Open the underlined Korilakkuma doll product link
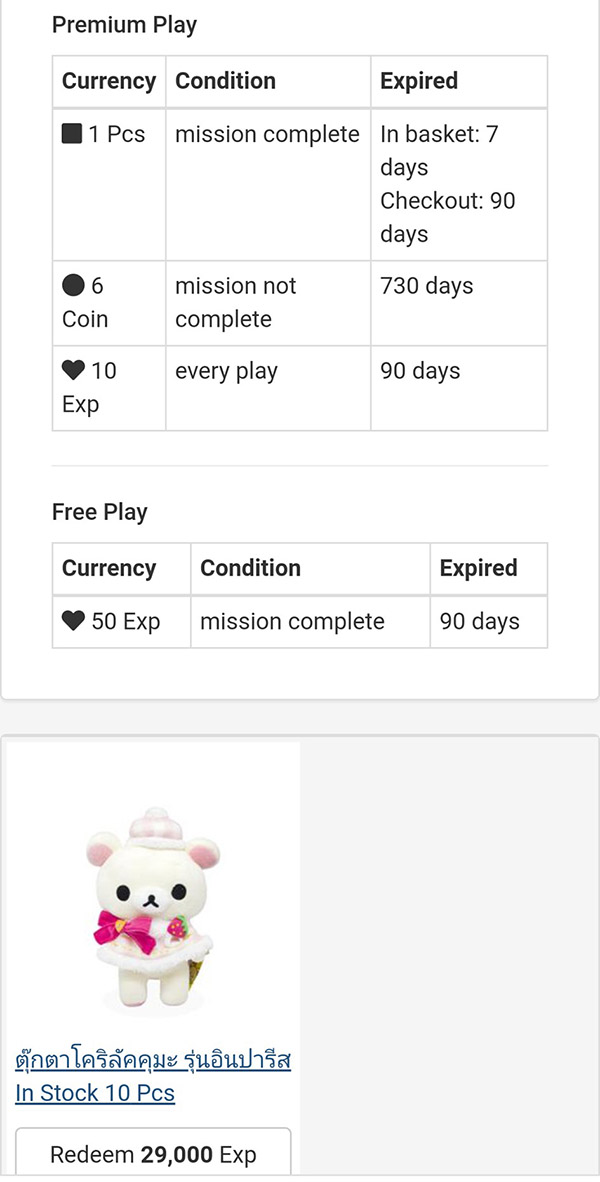The height and width of the screenshot is (1182, 600). (153, 1060)
